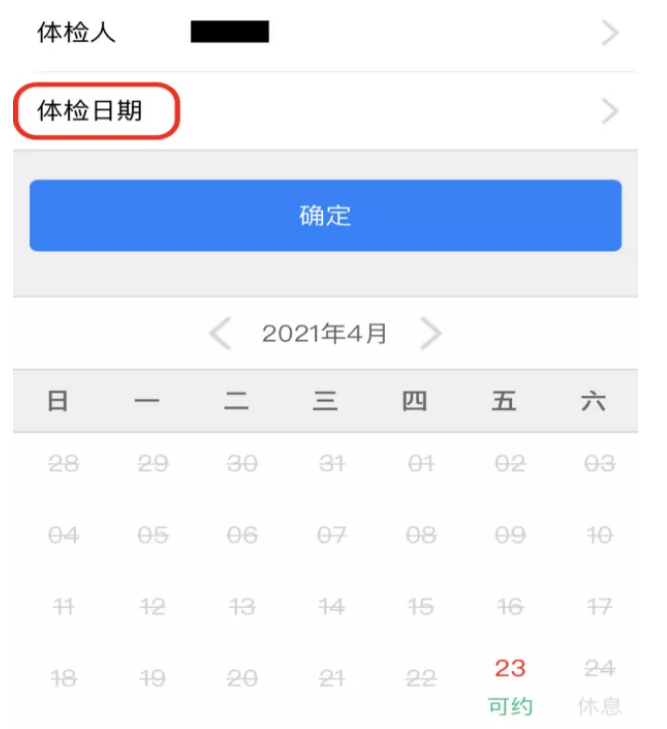The width and height of the screenshot is (667, 729).
Task: Tap the blue 确定 button
Action: pyautogui.click(x=325, y=215)
